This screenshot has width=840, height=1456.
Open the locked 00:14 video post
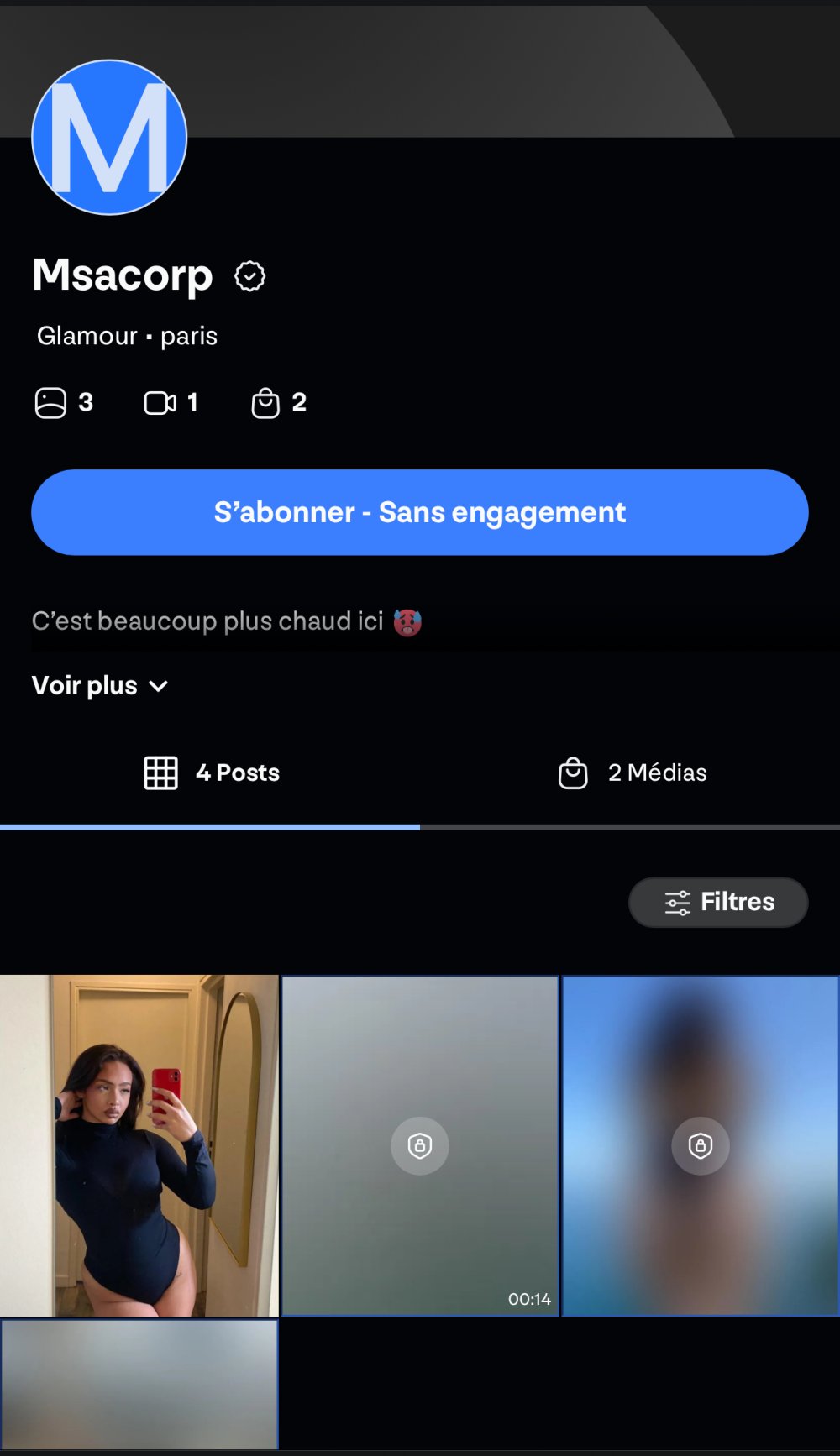coord(420,1145)
